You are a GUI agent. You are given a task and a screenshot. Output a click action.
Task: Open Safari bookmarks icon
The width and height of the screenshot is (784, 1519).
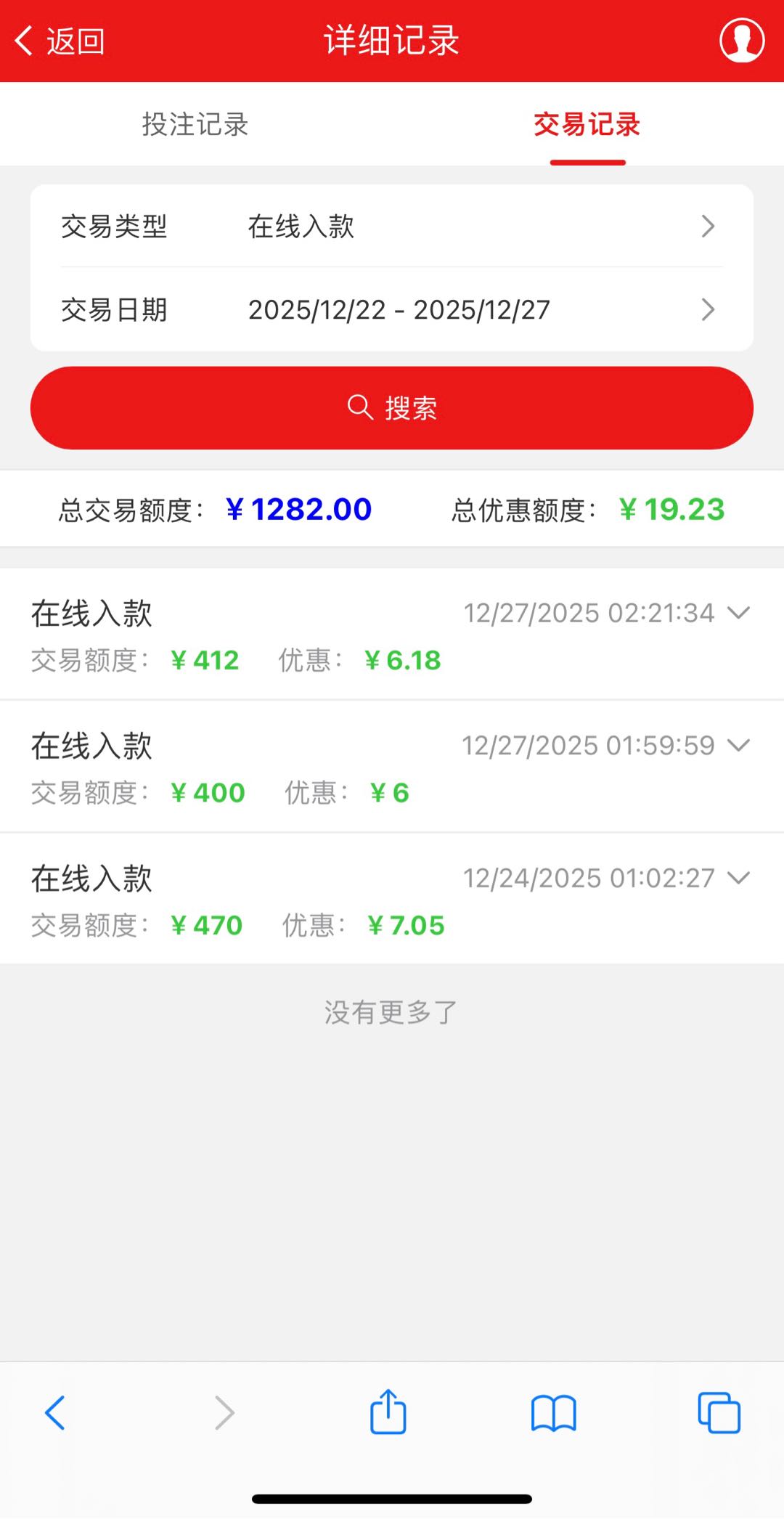[x=555, y=1412]
